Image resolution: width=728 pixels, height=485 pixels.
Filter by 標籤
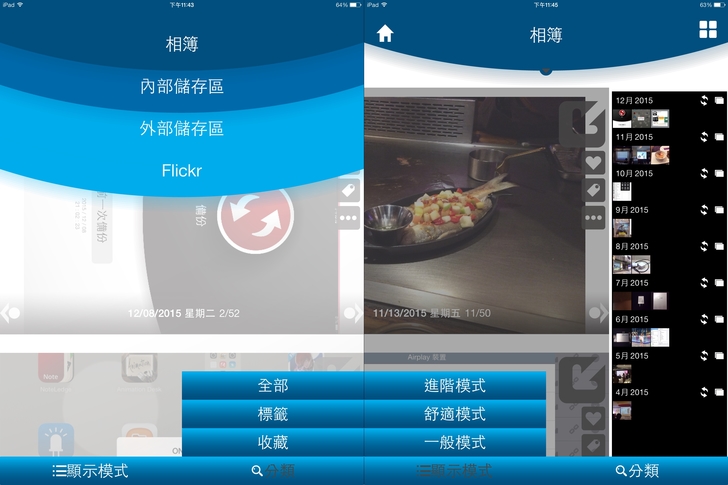click(x=272, y=414)
